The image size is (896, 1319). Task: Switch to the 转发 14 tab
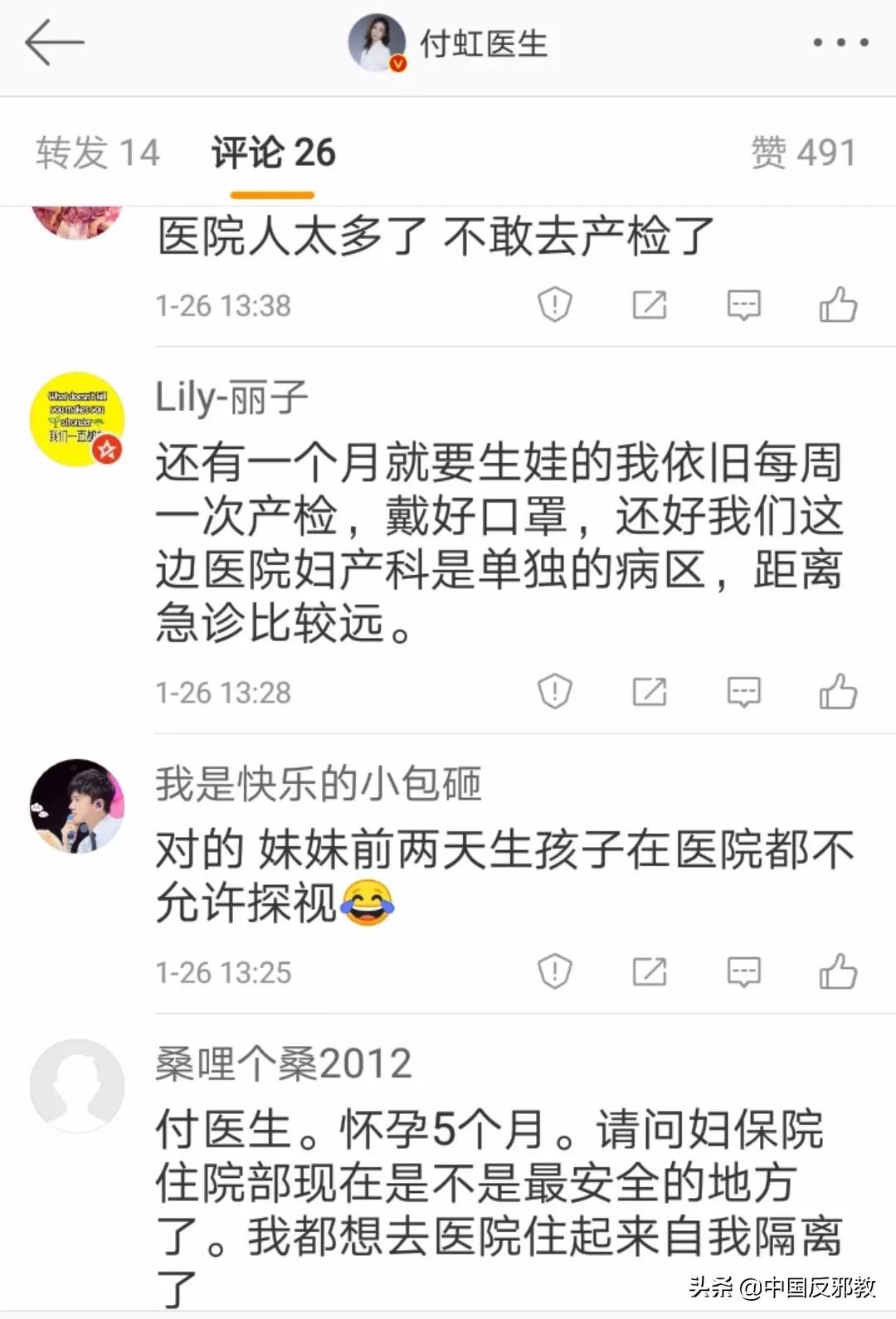[97, 152]
